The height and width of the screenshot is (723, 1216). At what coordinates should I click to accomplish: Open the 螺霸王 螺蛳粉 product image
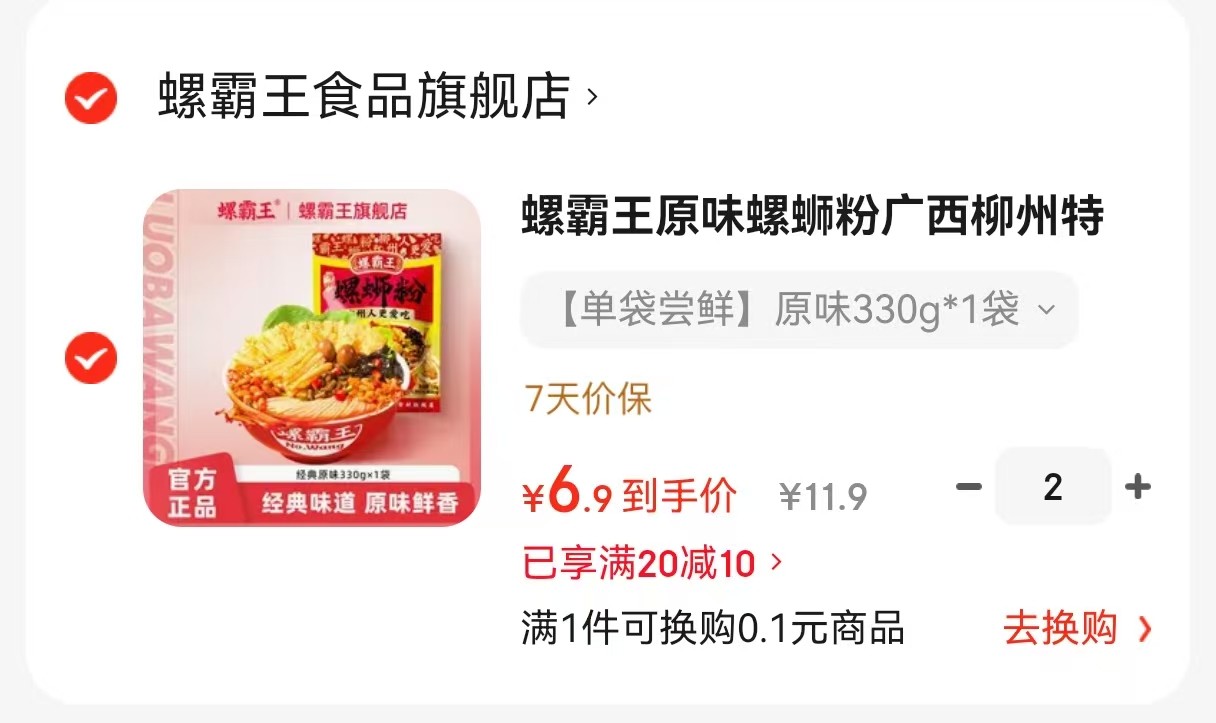click(312, 357)
